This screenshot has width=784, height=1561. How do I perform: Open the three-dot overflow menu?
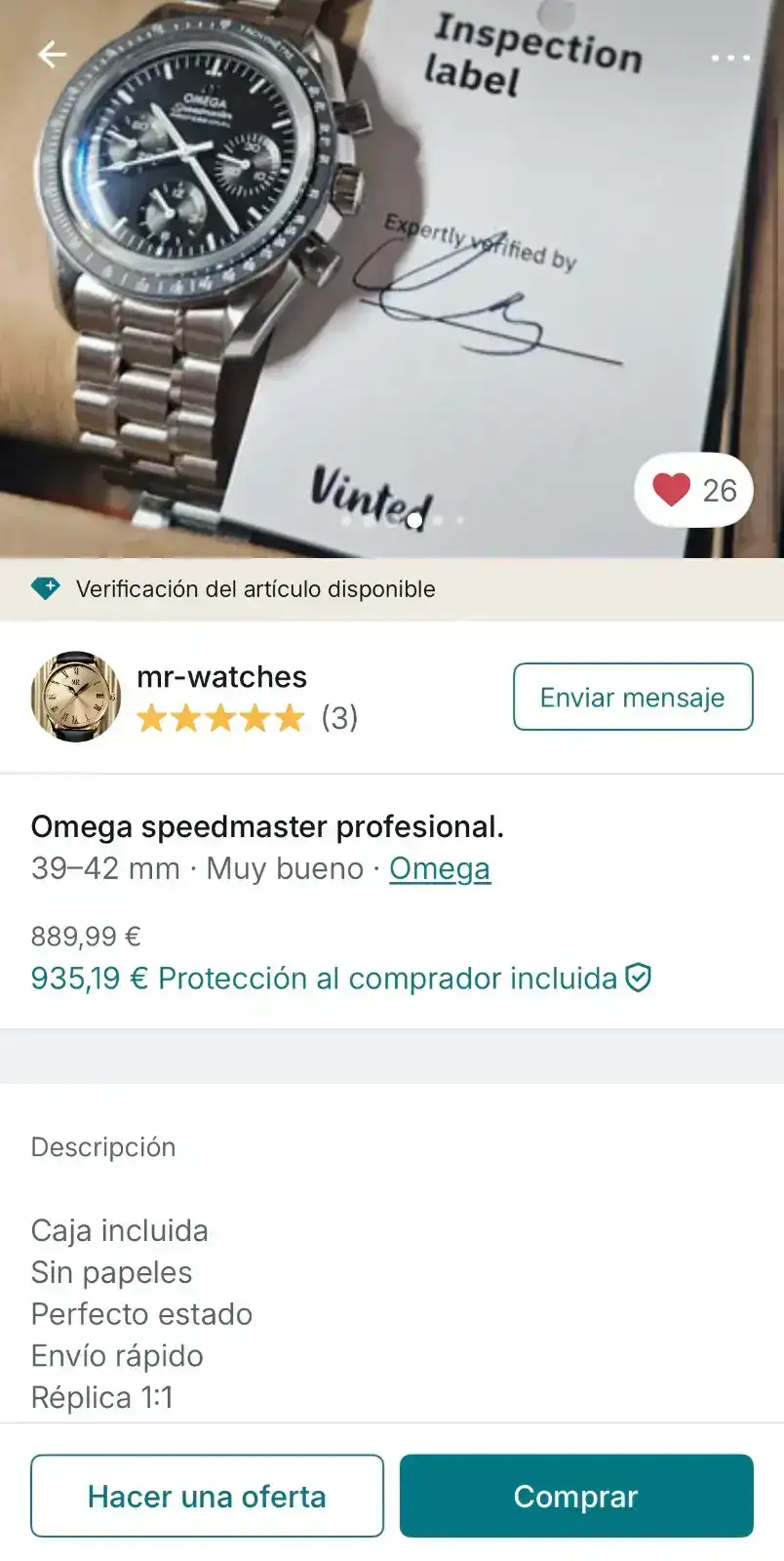tap(730, 59)
